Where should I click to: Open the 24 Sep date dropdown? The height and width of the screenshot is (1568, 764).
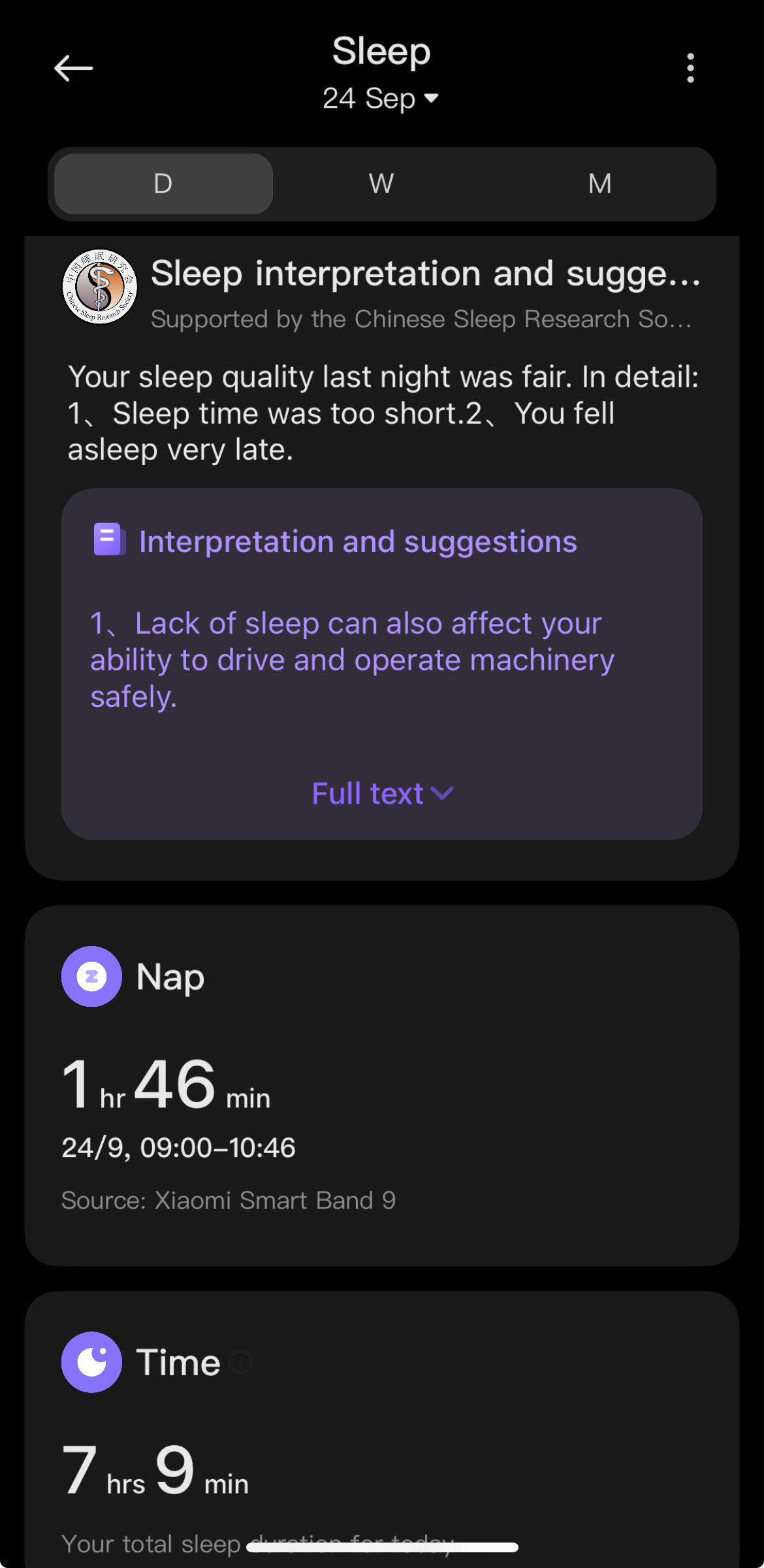point(381,99)
